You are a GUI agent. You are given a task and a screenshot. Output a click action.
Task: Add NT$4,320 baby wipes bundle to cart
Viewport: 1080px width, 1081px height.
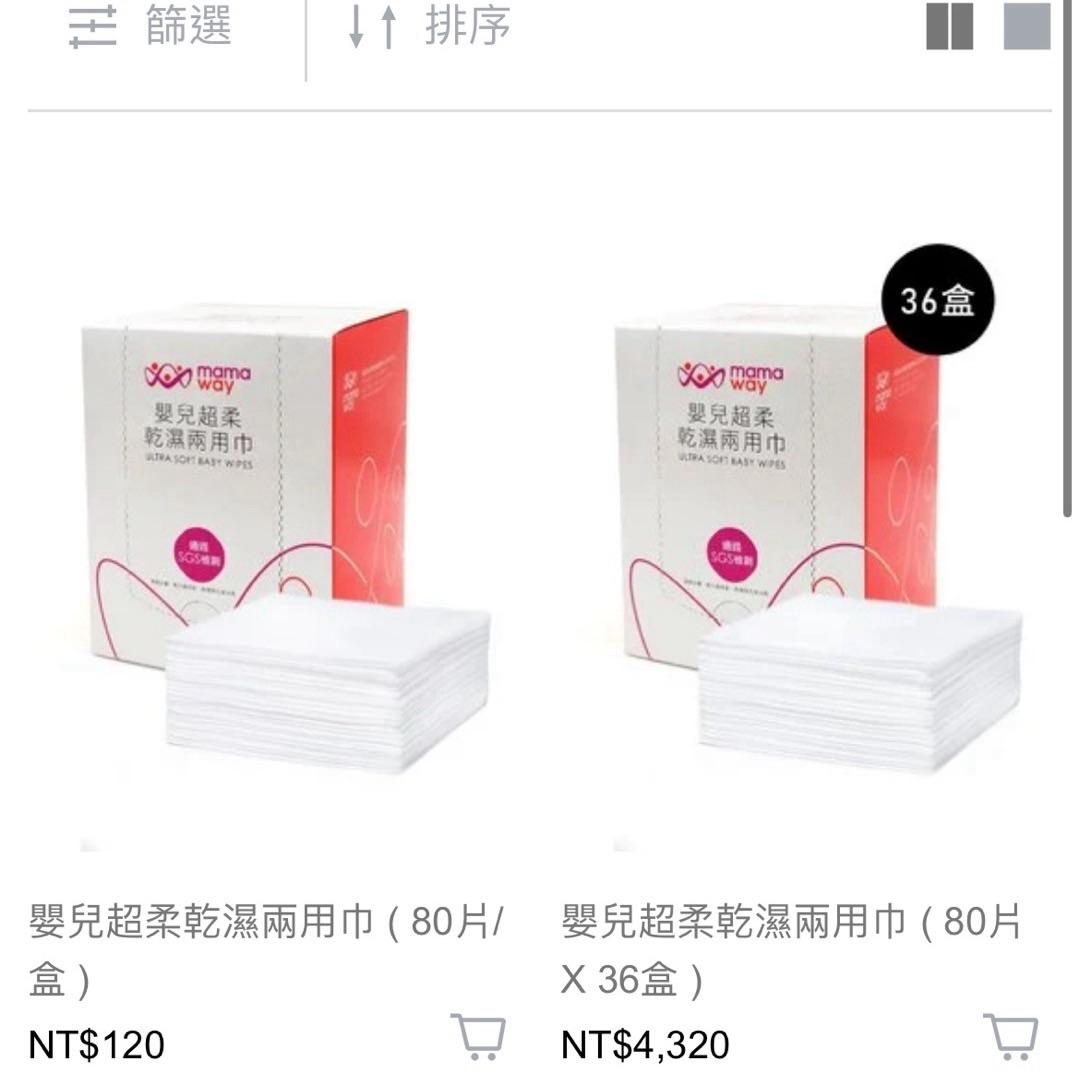click(1010, 1037)
